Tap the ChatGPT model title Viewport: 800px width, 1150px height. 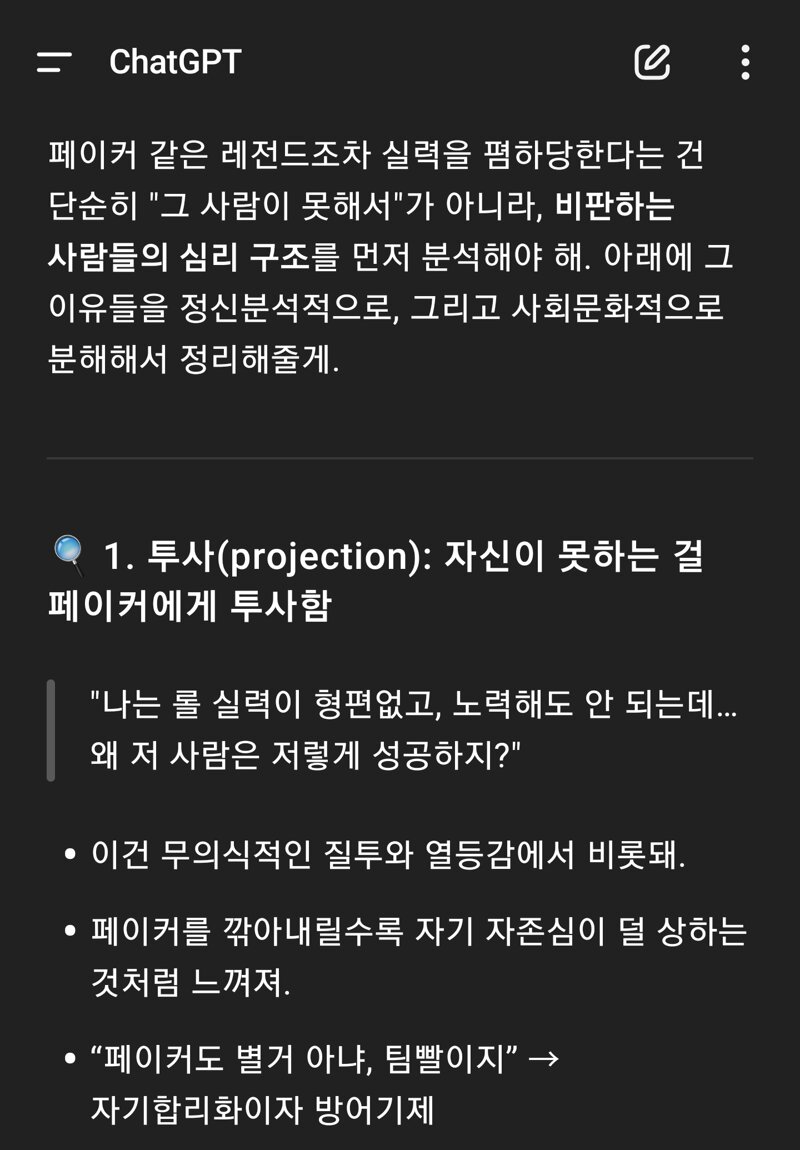point(175,62)
